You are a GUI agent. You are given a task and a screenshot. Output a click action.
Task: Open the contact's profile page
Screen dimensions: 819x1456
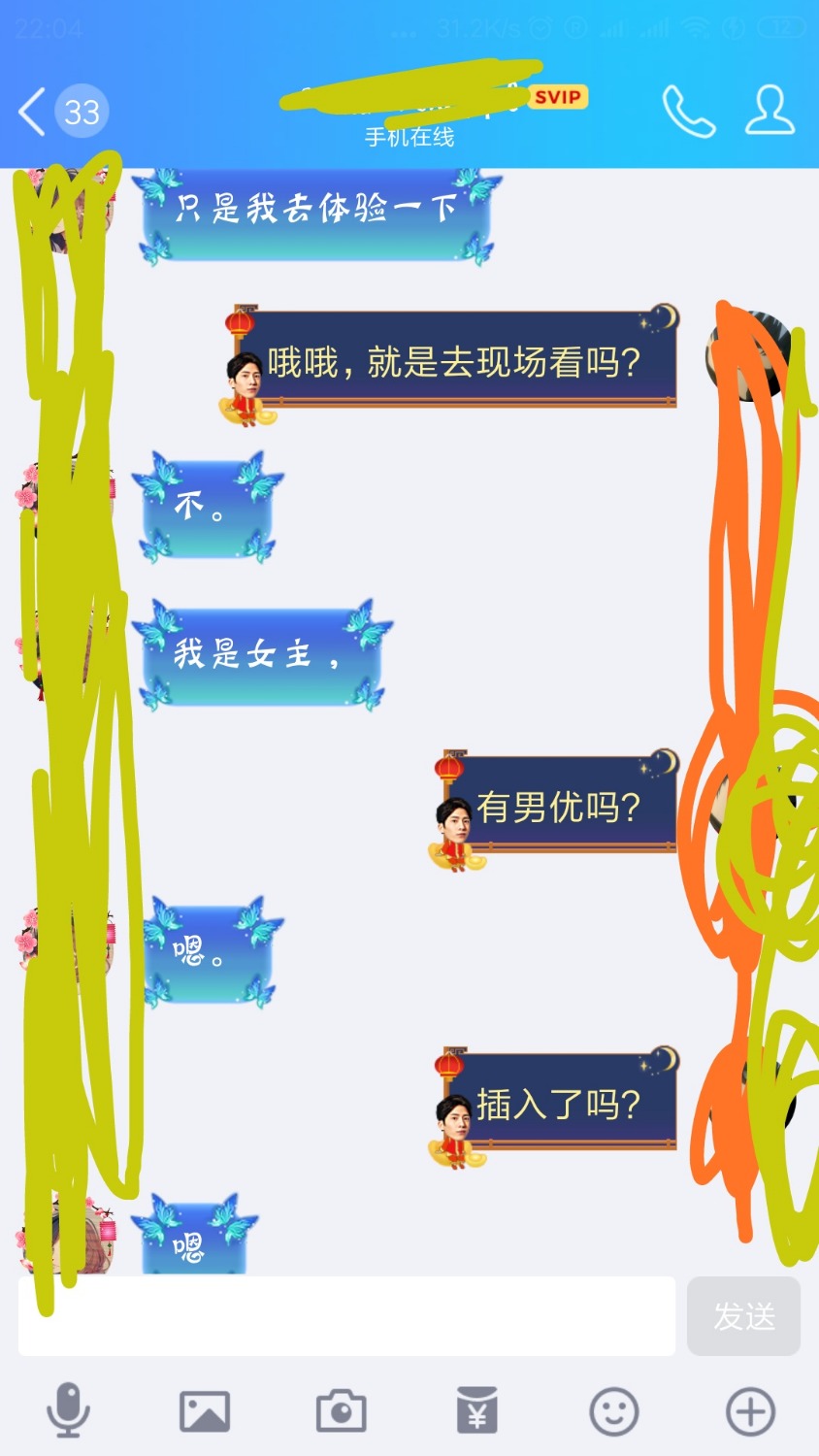(770, 111)
